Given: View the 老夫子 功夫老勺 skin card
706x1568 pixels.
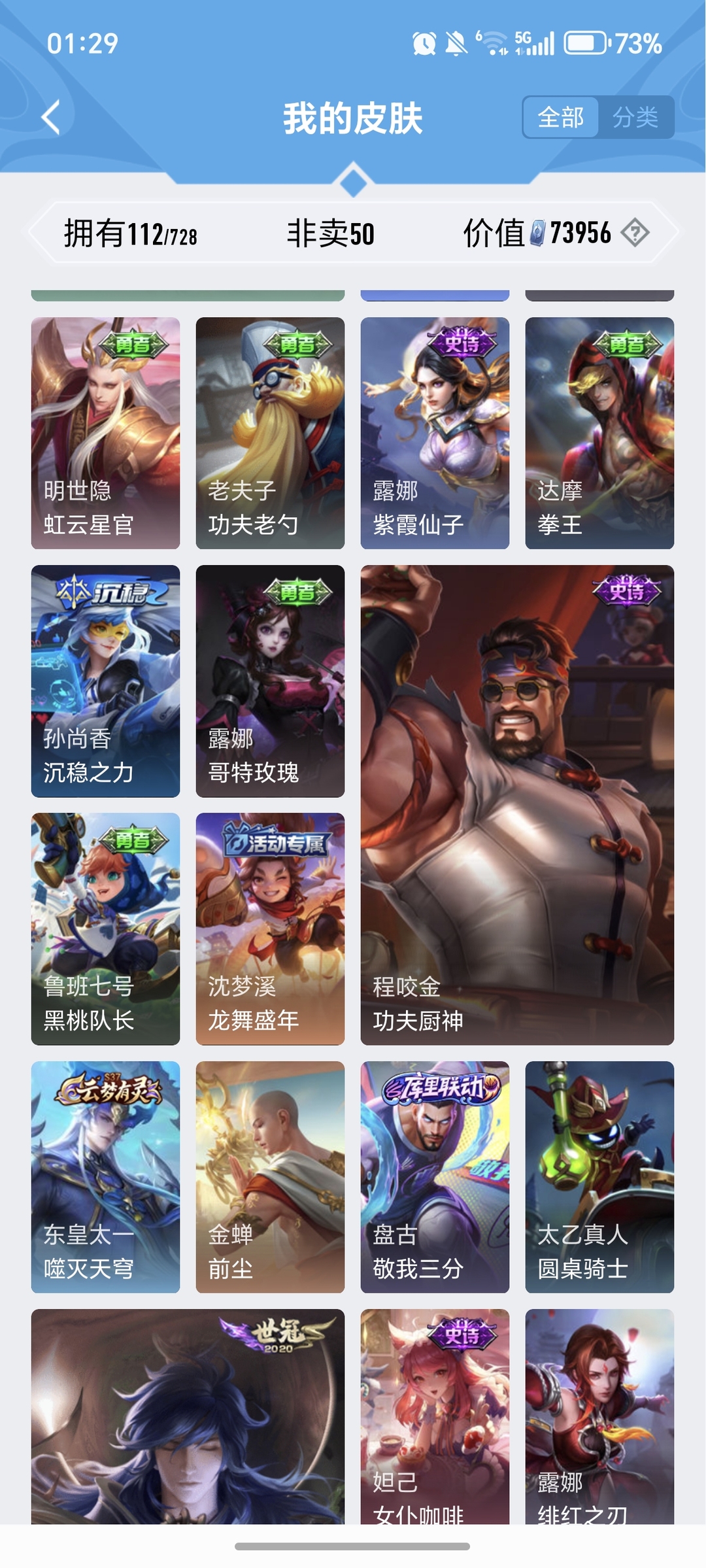Looking at the screenshot, I should (x=270, y=433).
